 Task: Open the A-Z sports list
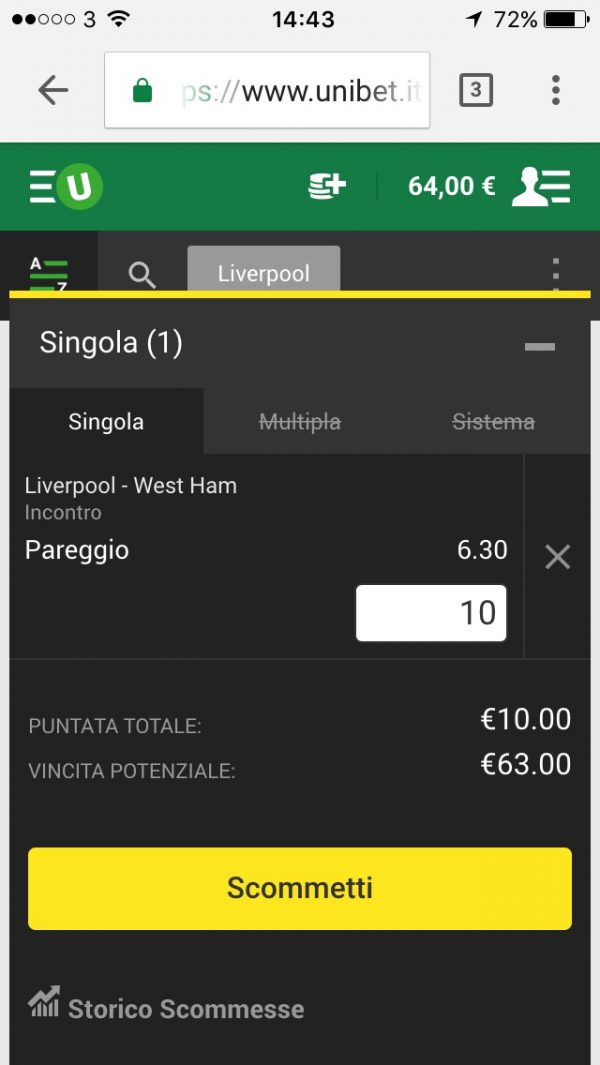[x=48, y=271]
